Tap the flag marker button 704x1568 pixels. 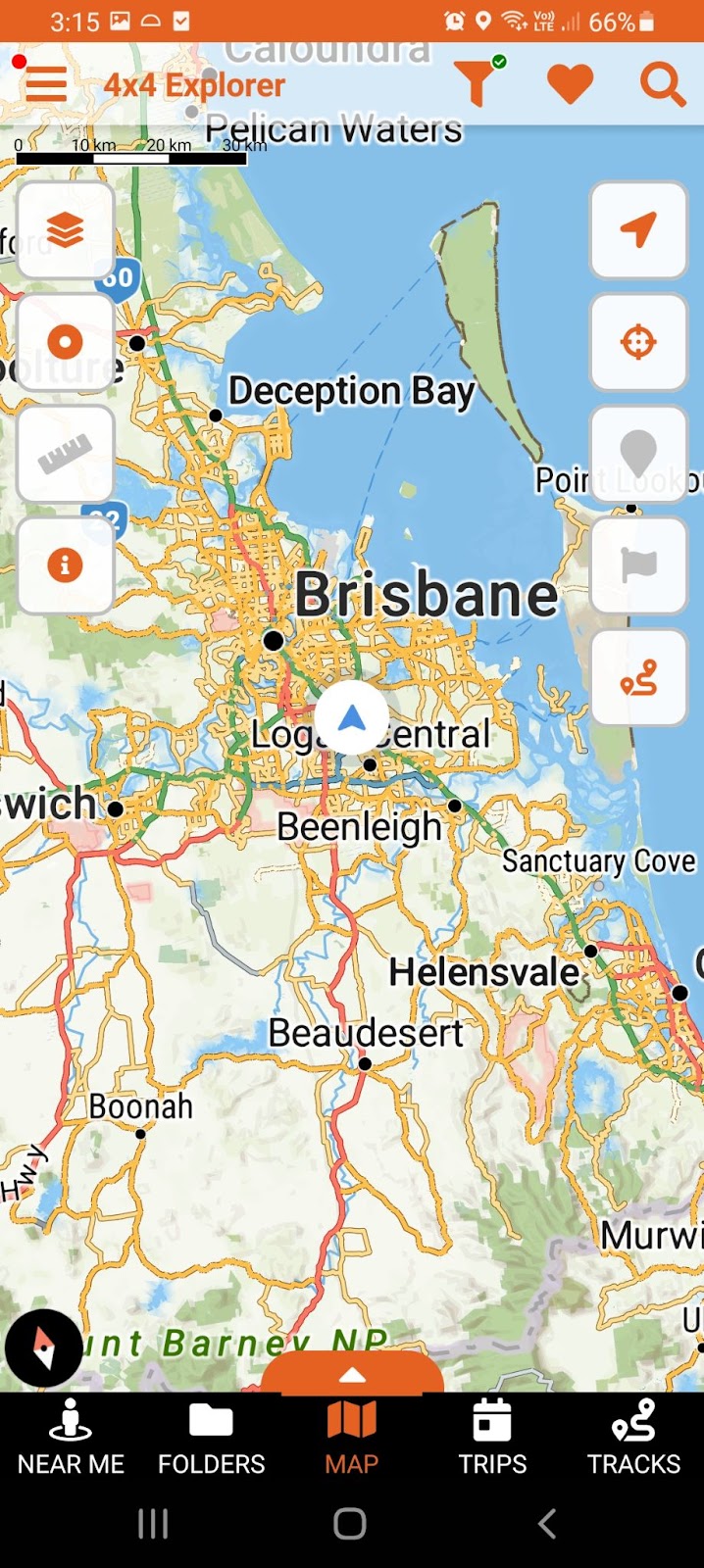638,565
